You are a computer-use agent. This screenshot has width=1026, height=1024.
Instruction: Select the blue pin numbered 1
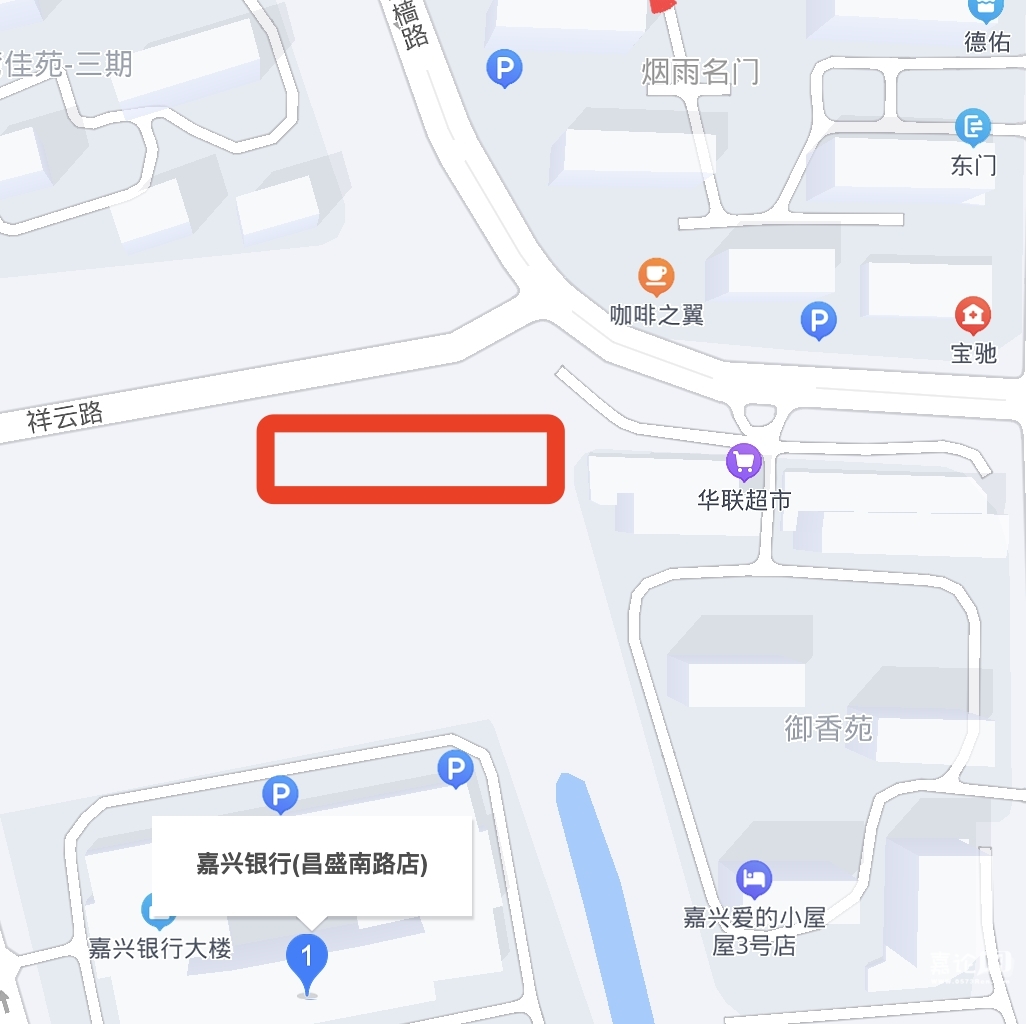pyautogui.click(x=307, y=958)
